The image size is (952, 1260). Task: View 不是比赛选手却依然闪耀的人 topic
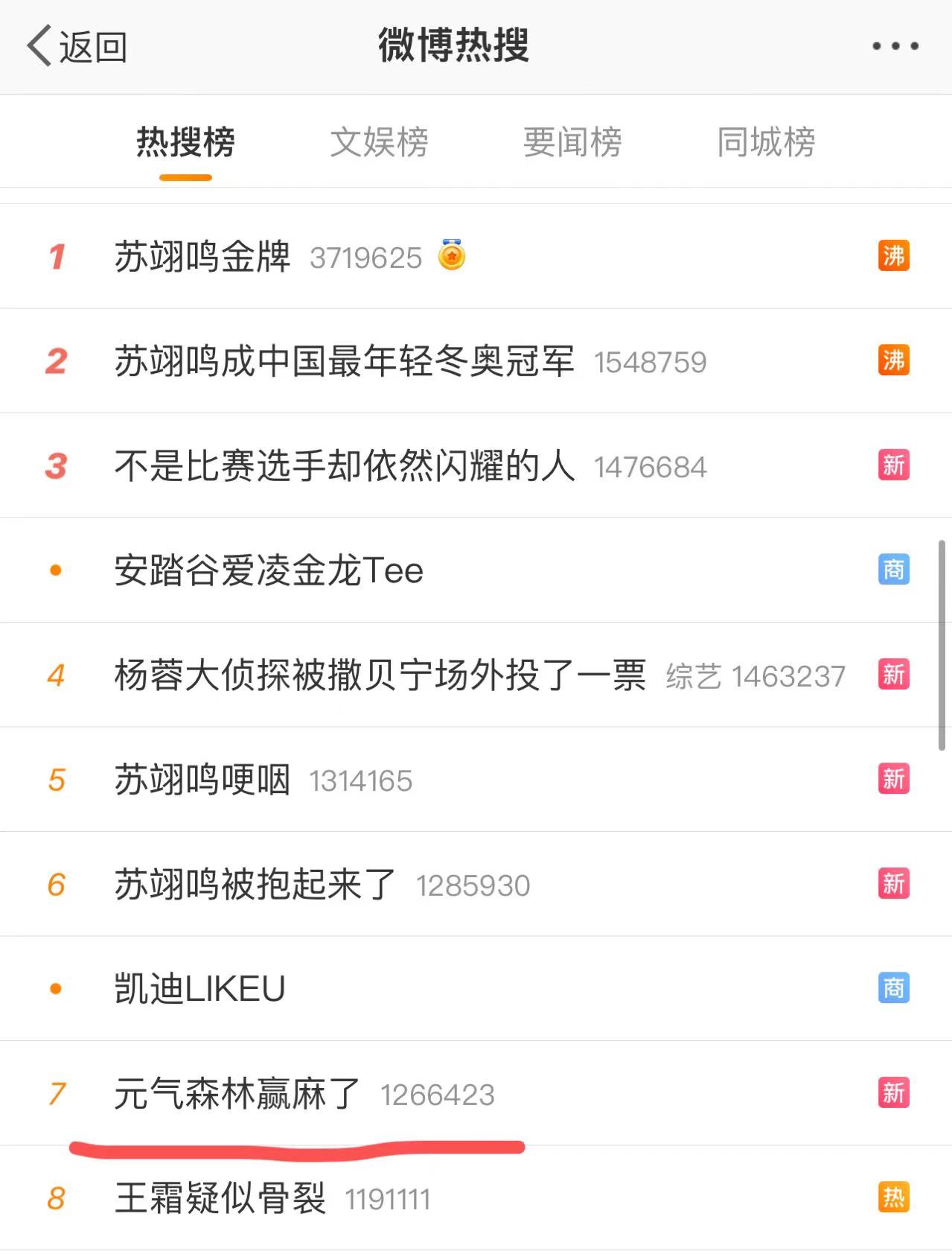pyautogui.click(x=344, y=466)
